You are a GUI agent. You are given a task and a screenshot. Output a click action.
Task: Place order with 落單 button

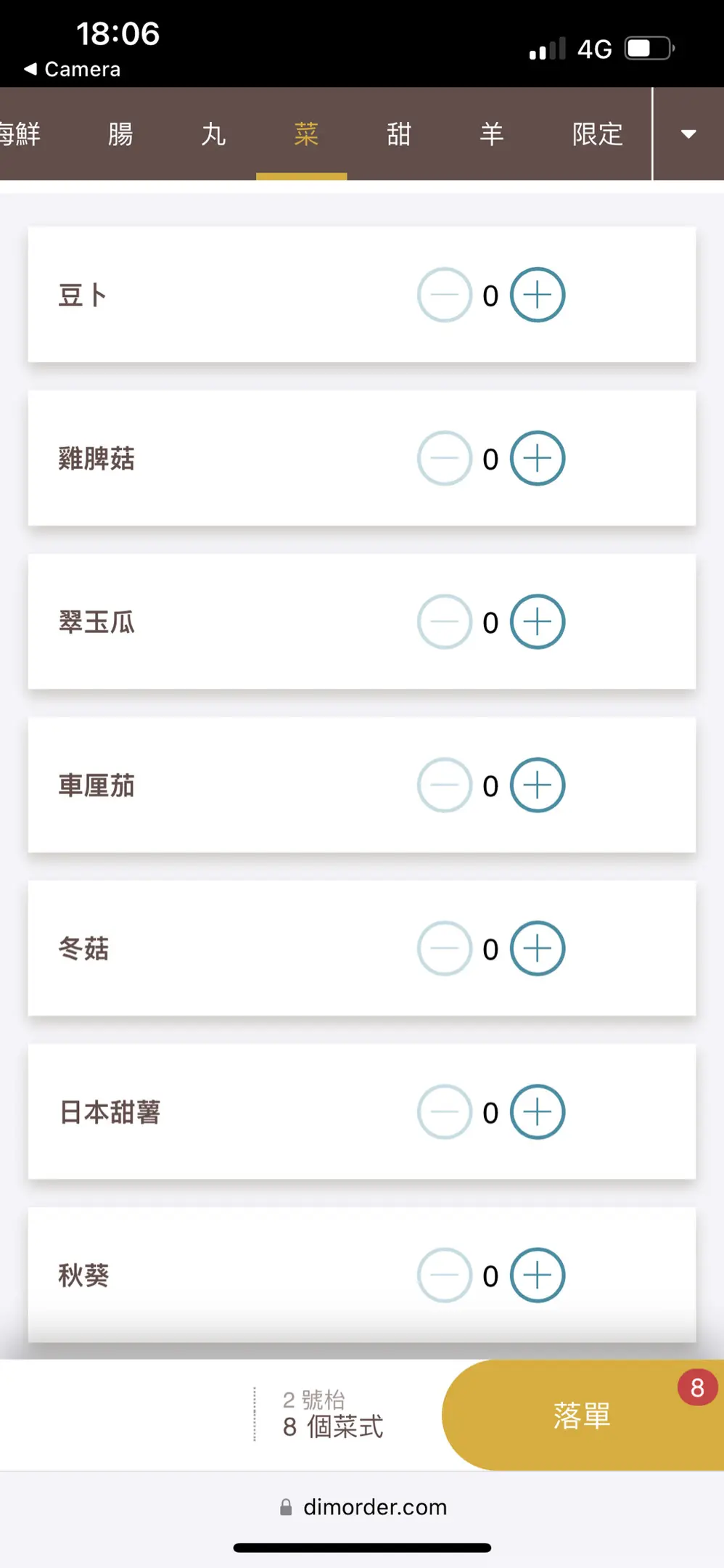(x=583, y=1415)
